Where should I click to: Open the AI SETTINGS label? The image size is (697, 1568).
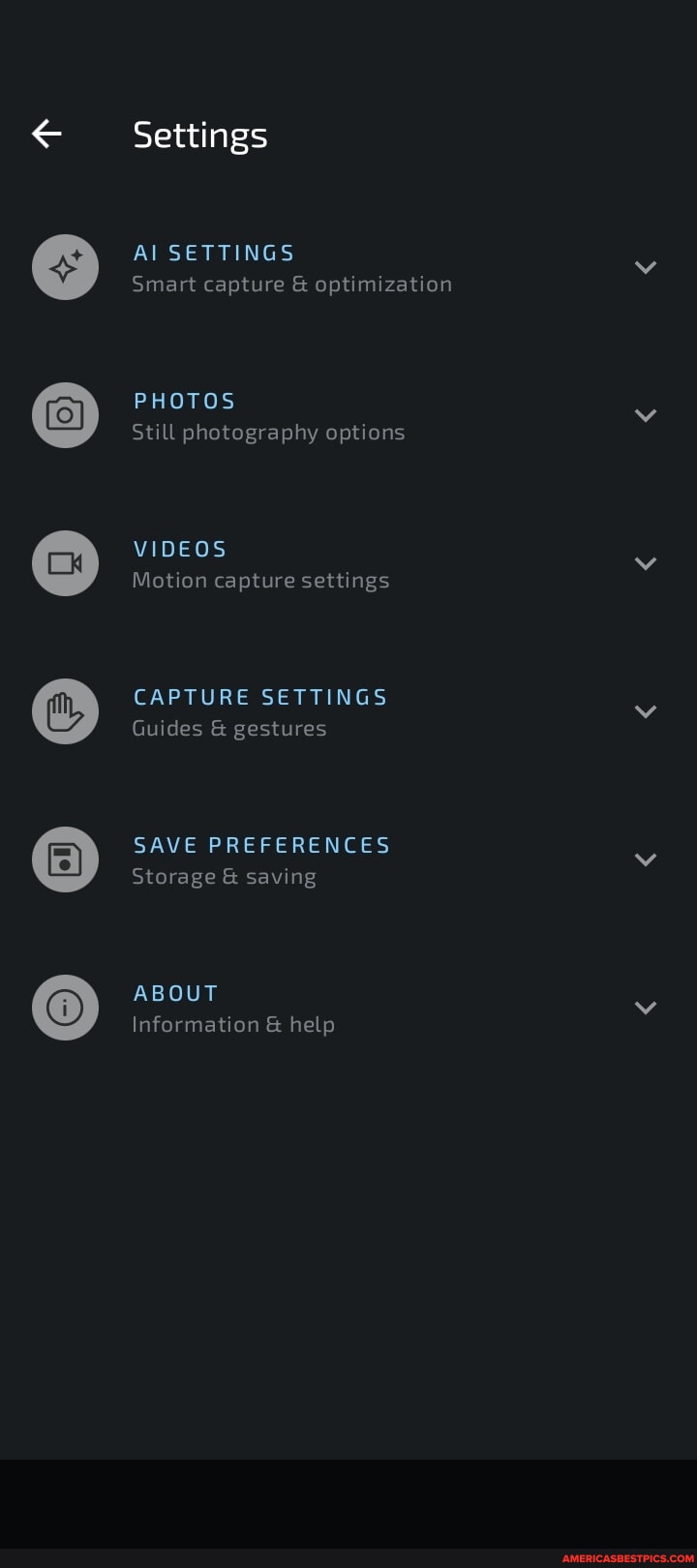coord(214,252)
